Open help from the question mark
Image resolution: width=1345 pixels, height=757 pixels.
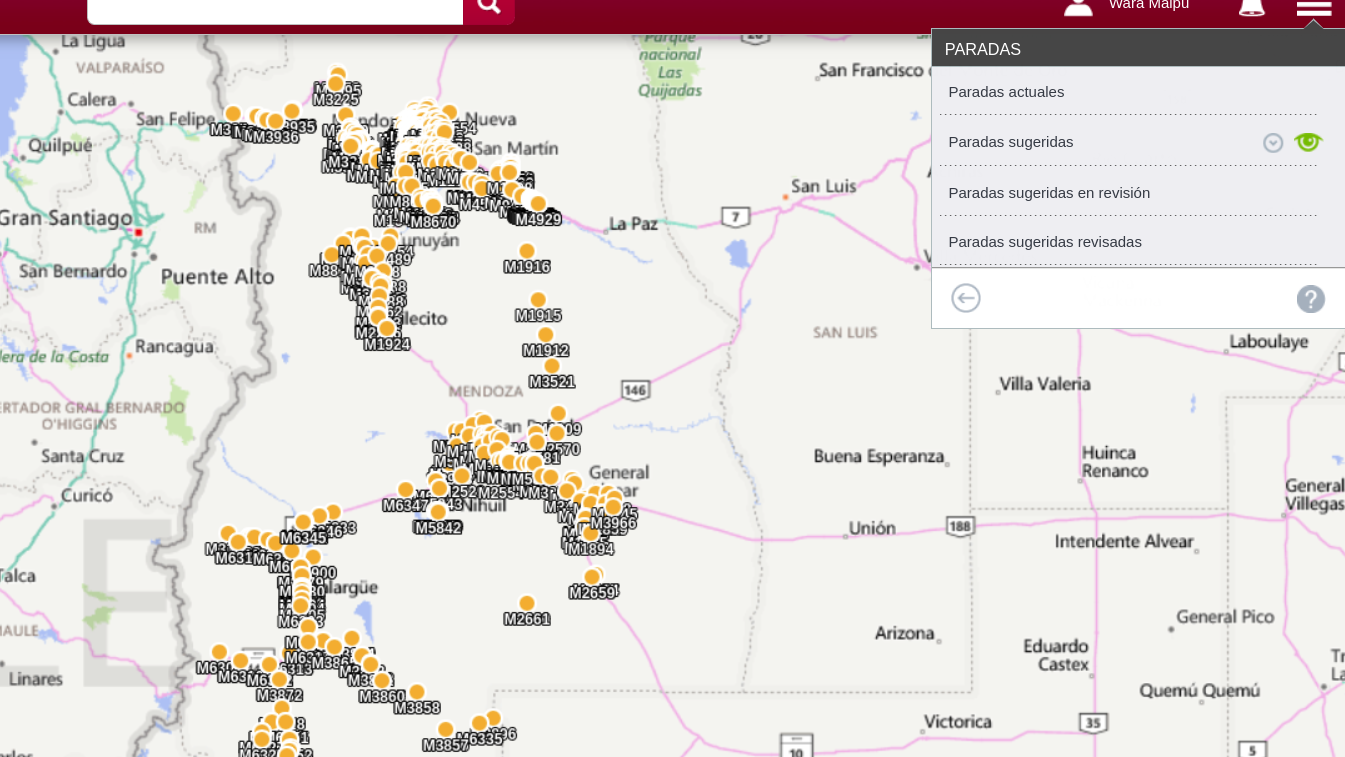pyautogui.click(x=1310, y=299)
